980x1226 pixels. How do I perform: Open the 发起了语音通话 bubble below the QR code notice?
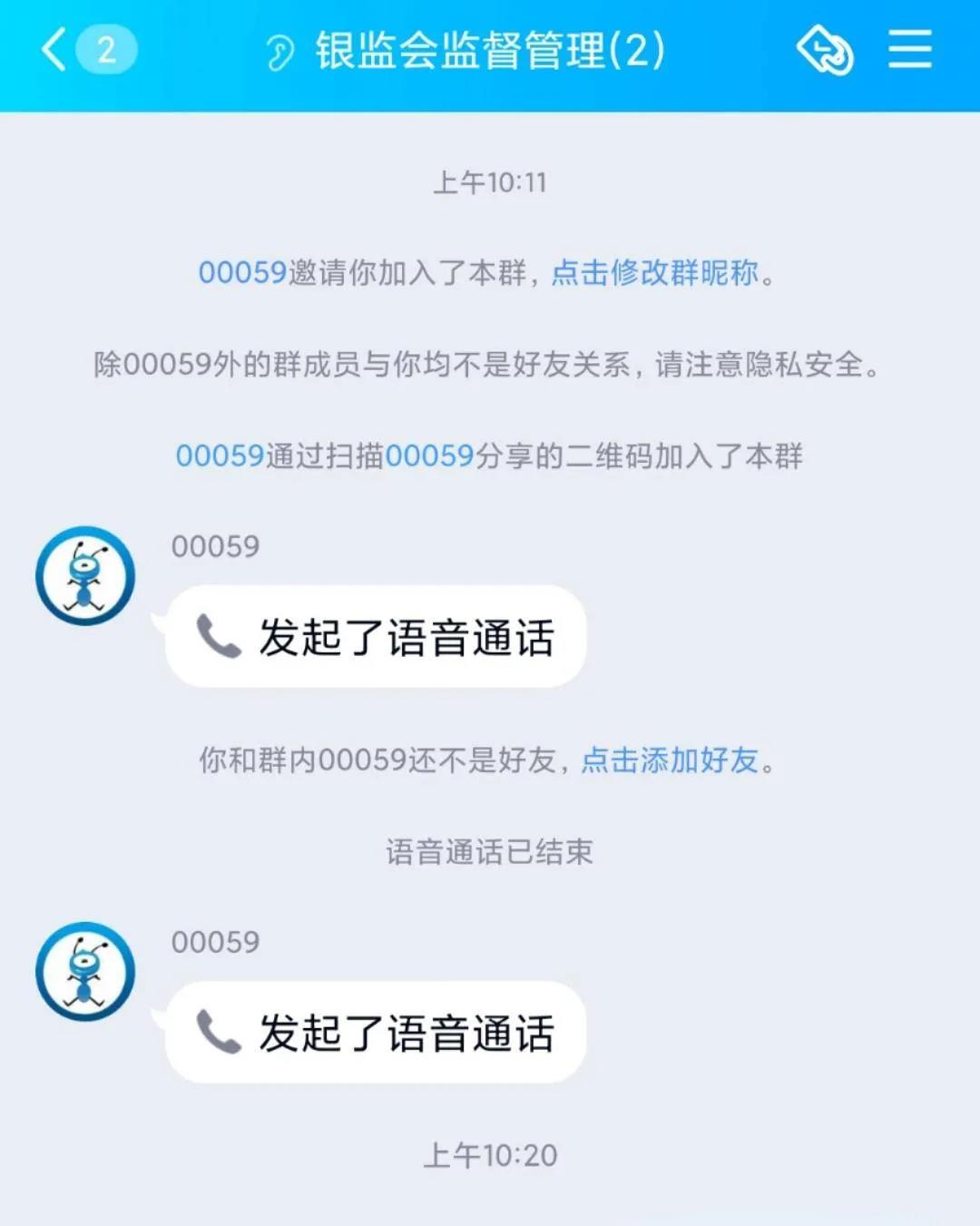pyautogui.click(x=376, y=637)
